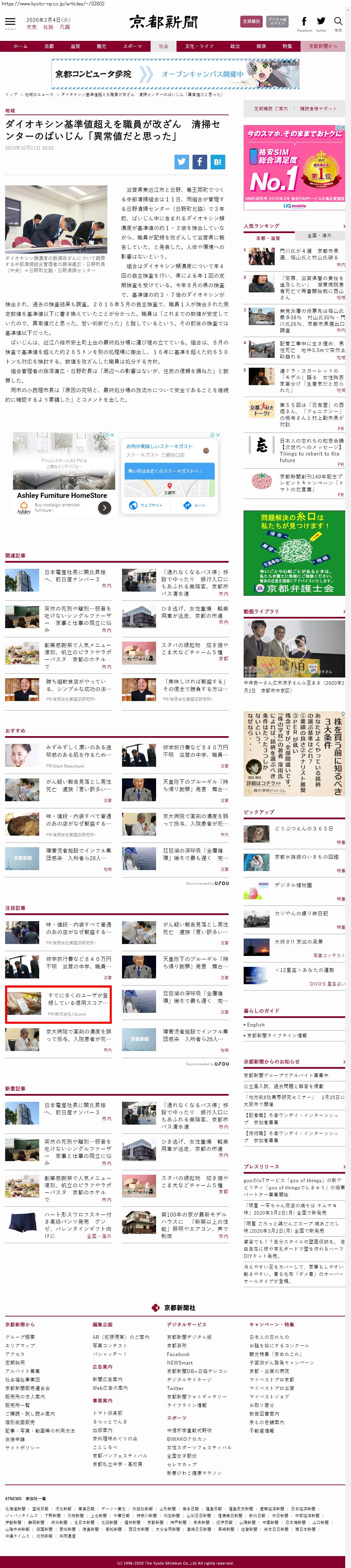351x1568 pixels.
Task: Tap the 定期購読 subscription button
Action: click(251, 21)
